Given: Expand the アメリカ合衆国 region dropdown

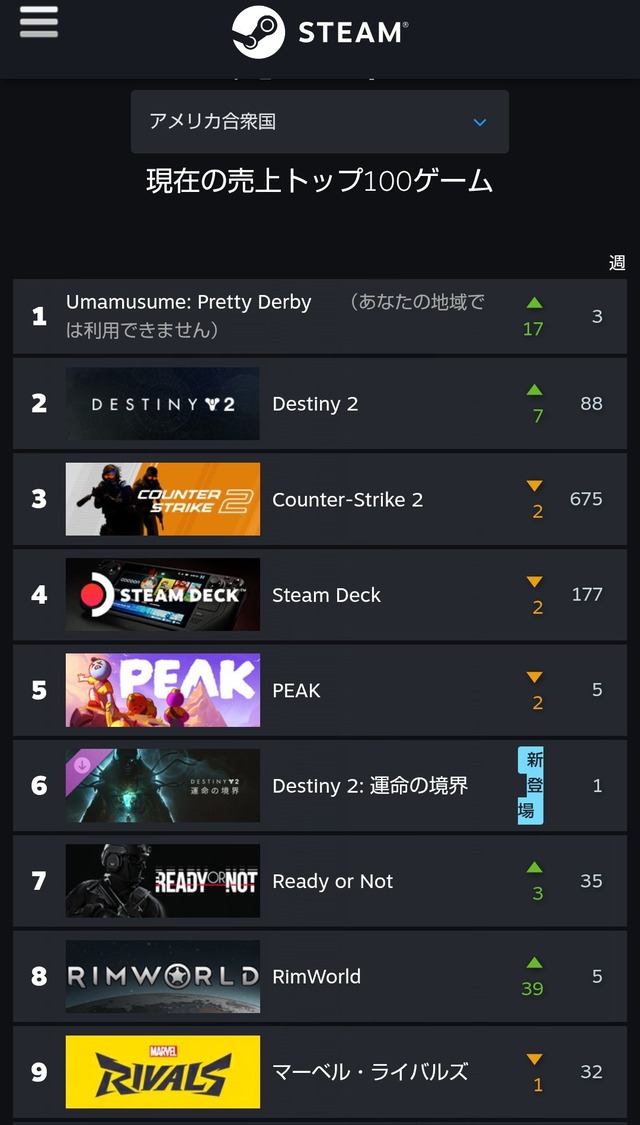Looking at the screenshot, I should pos(320,122).
